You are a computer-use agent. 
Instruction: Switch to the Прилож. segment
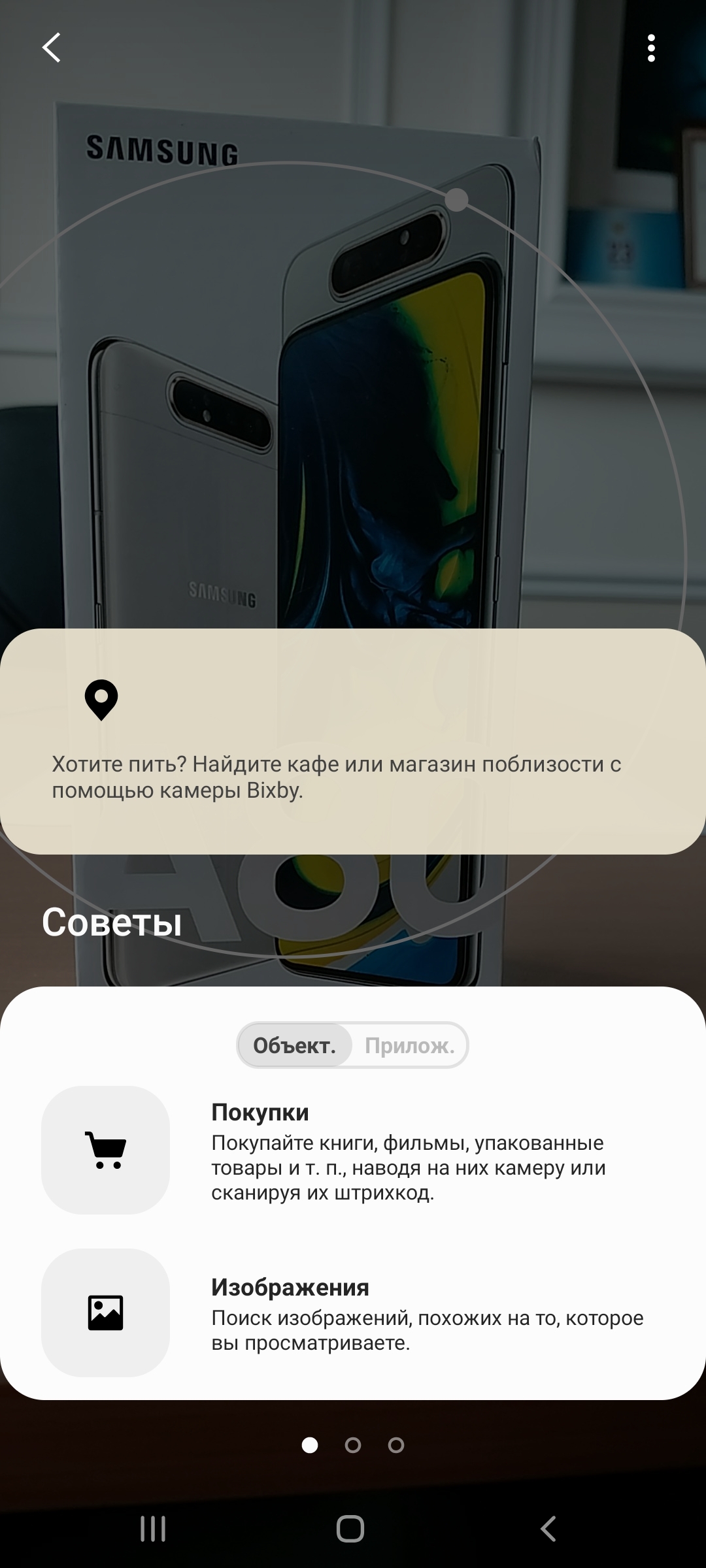[x=409, y=1045]
